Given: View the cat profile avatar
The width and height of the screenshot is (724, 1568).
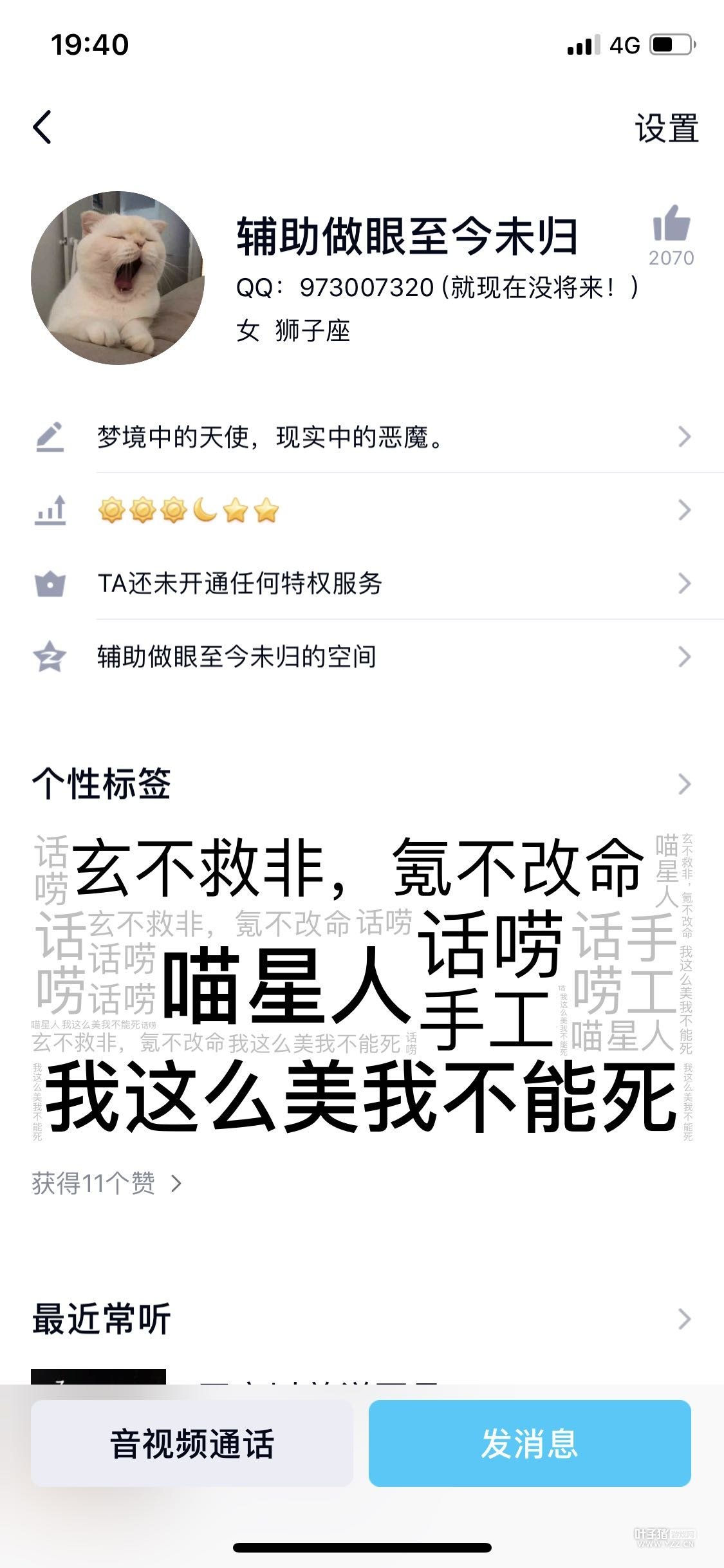Looking at the screenshot, I should [118, 278].
